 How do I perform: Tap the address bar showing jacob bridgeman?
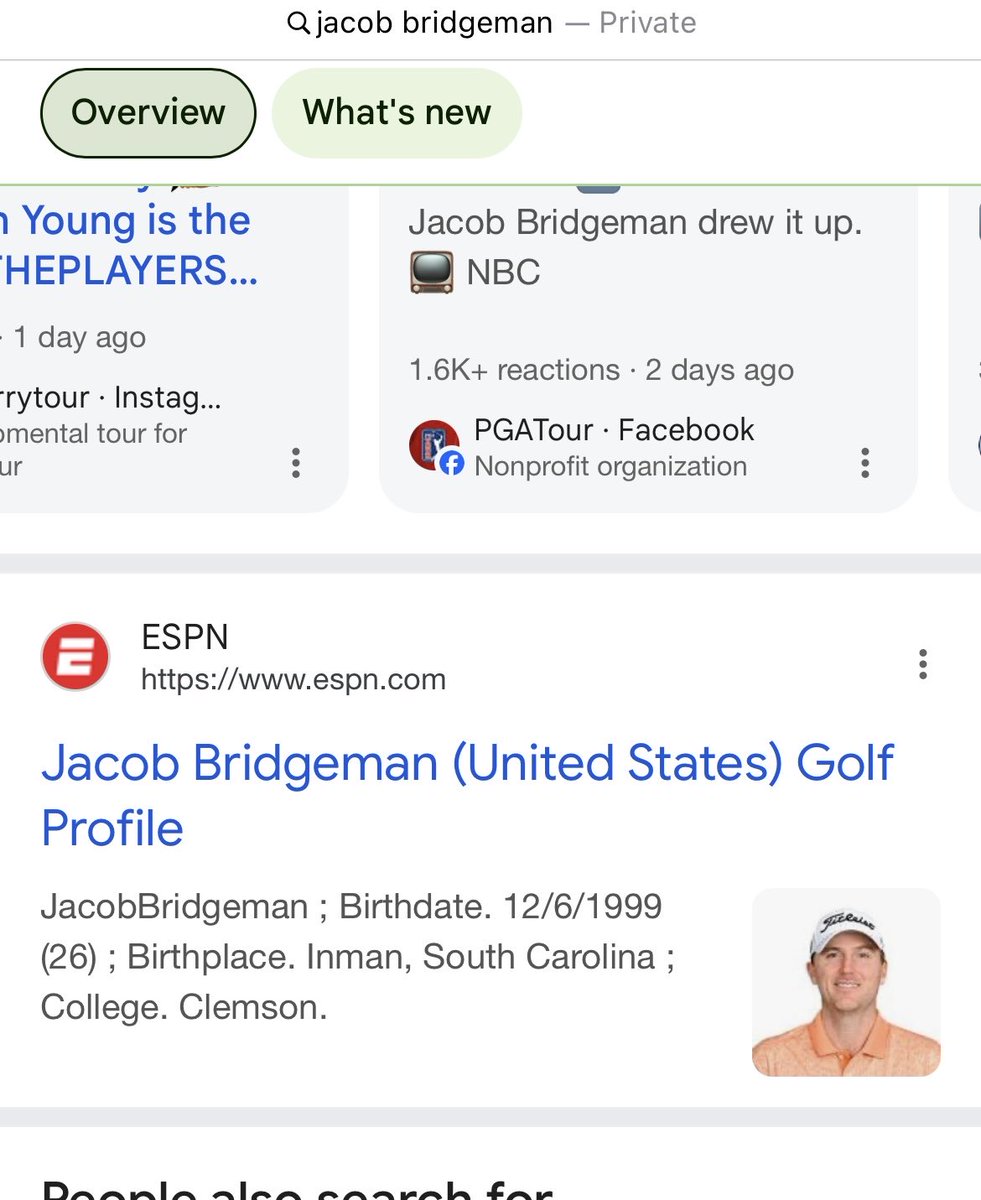490,23
